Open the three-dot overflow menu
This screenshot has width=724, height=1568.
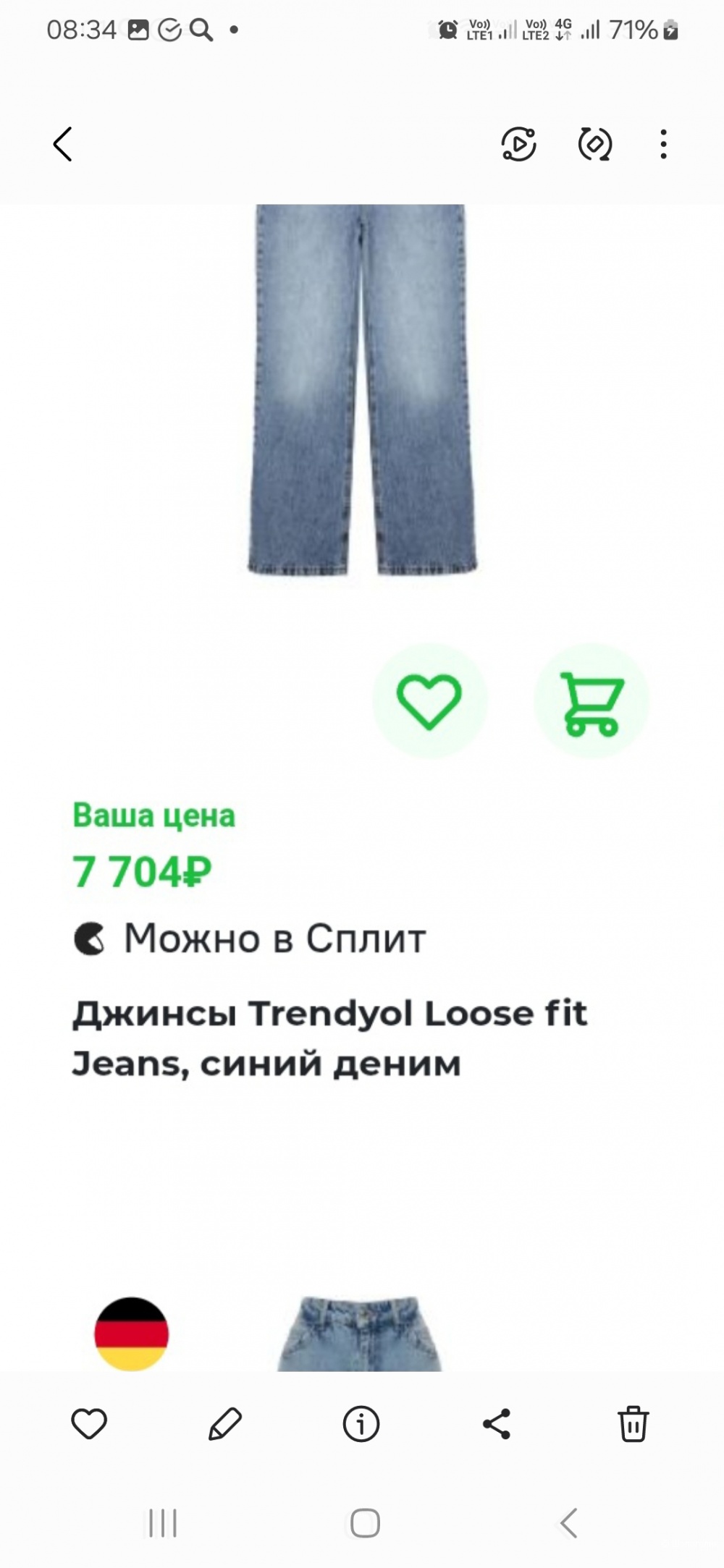tap(664, 144)
